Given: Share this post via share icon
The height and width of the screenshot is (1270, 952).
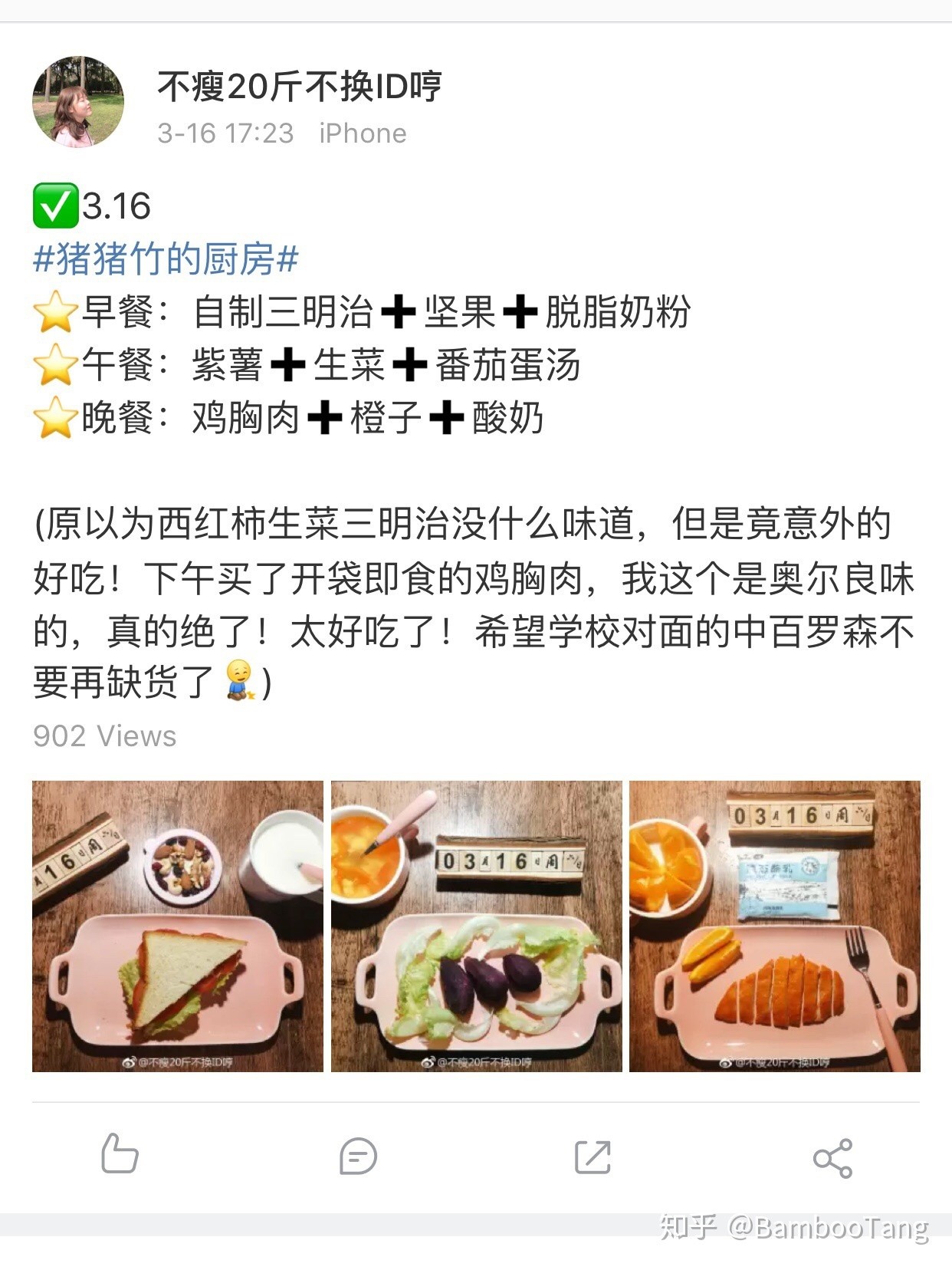Looking at the screenshot, I should [x=832, y=1158].
